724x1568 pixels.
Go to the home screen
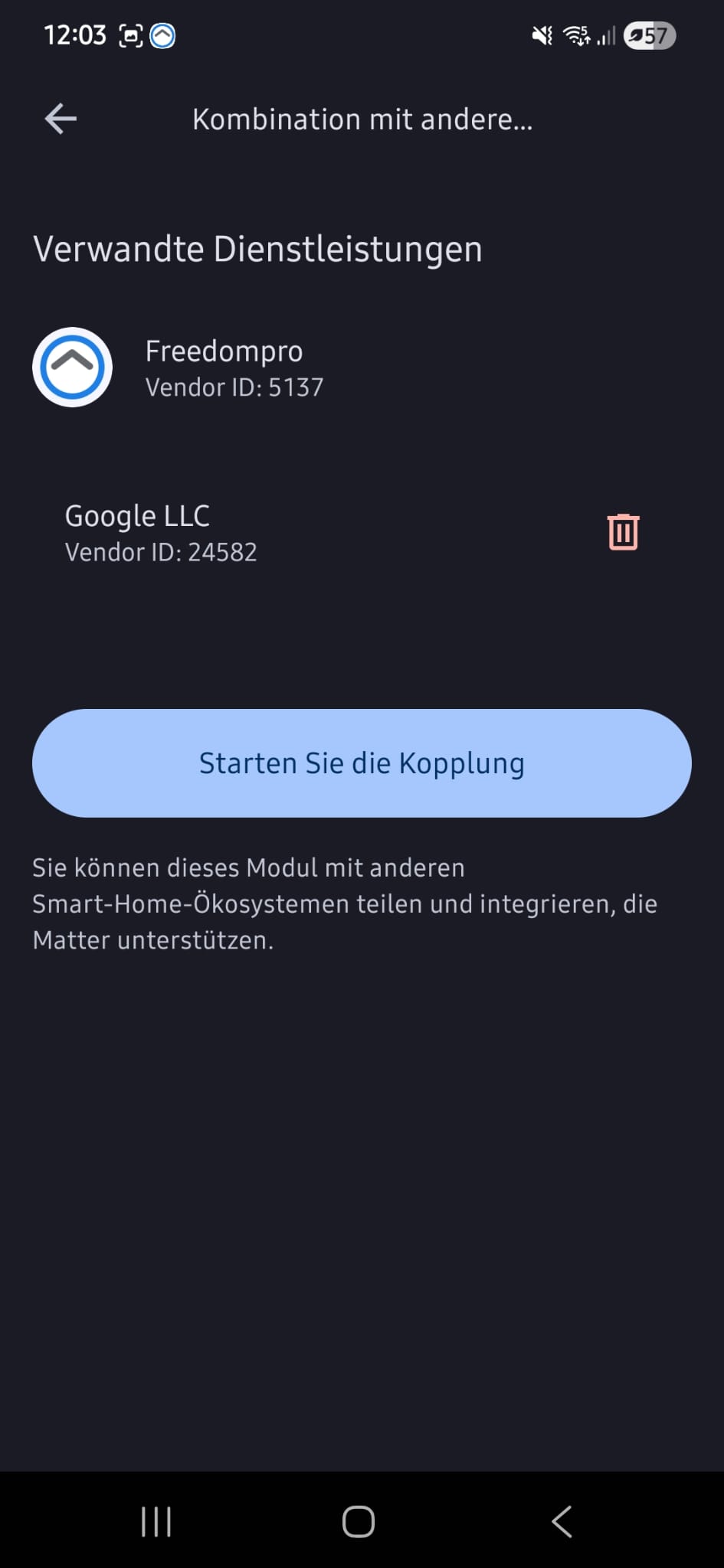[359, 1521]
